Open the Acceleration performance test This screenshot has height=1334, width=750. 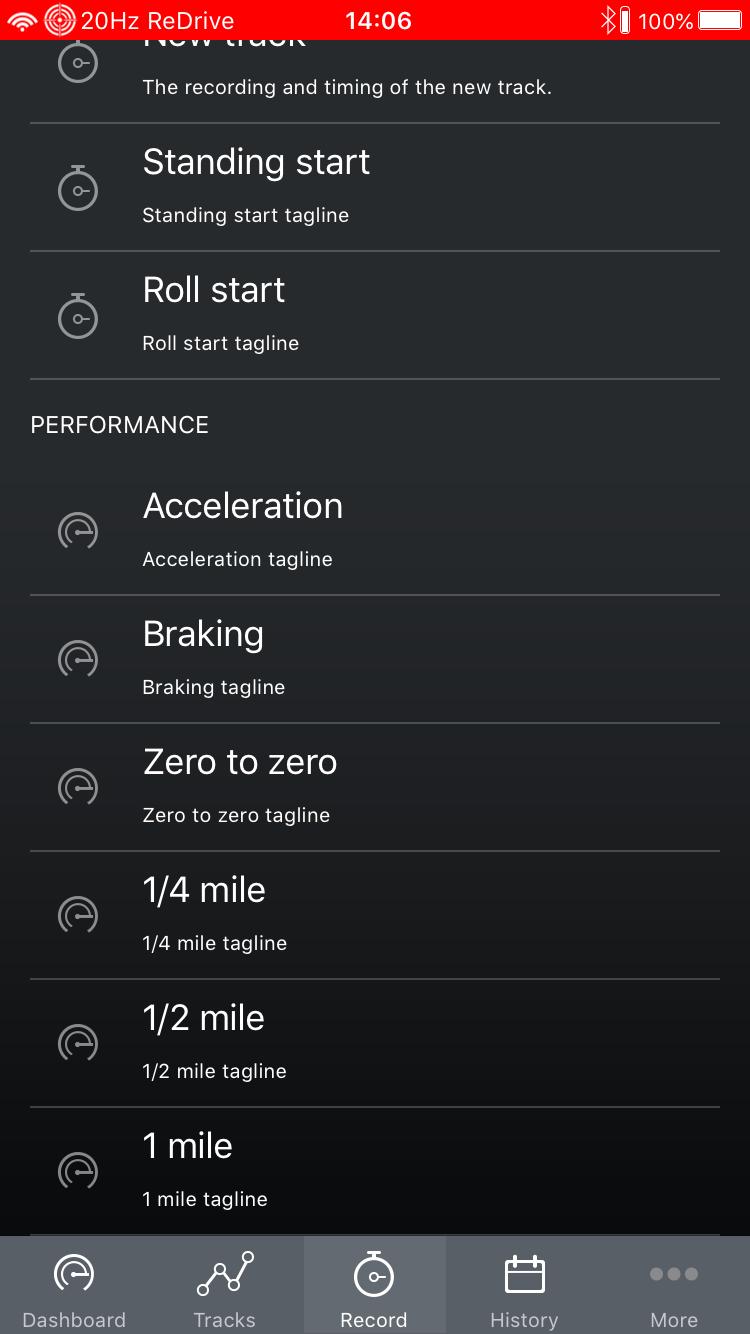pos(375,531)
